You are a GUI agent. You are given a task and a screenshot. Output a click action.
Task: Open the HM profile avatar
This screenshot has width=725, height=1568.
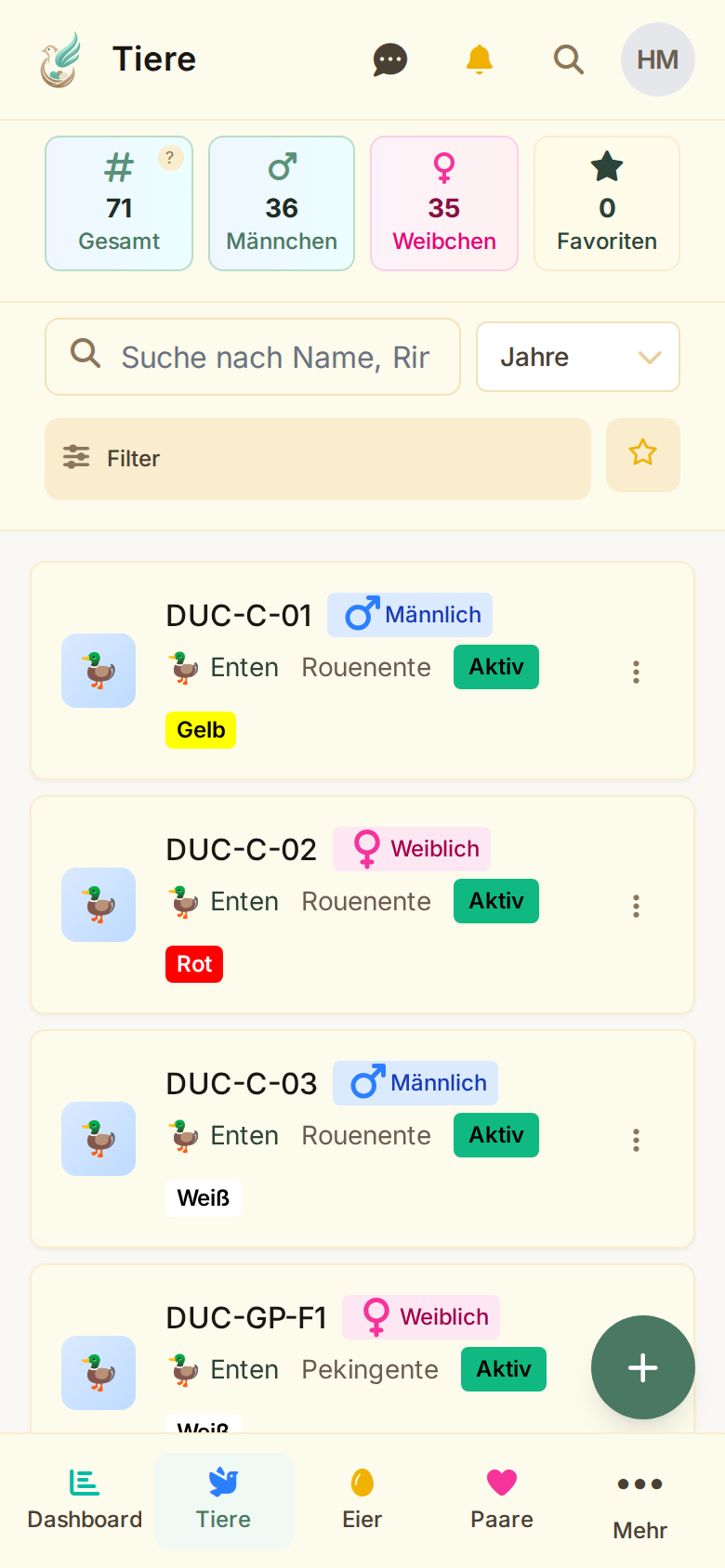pos(657,60)
